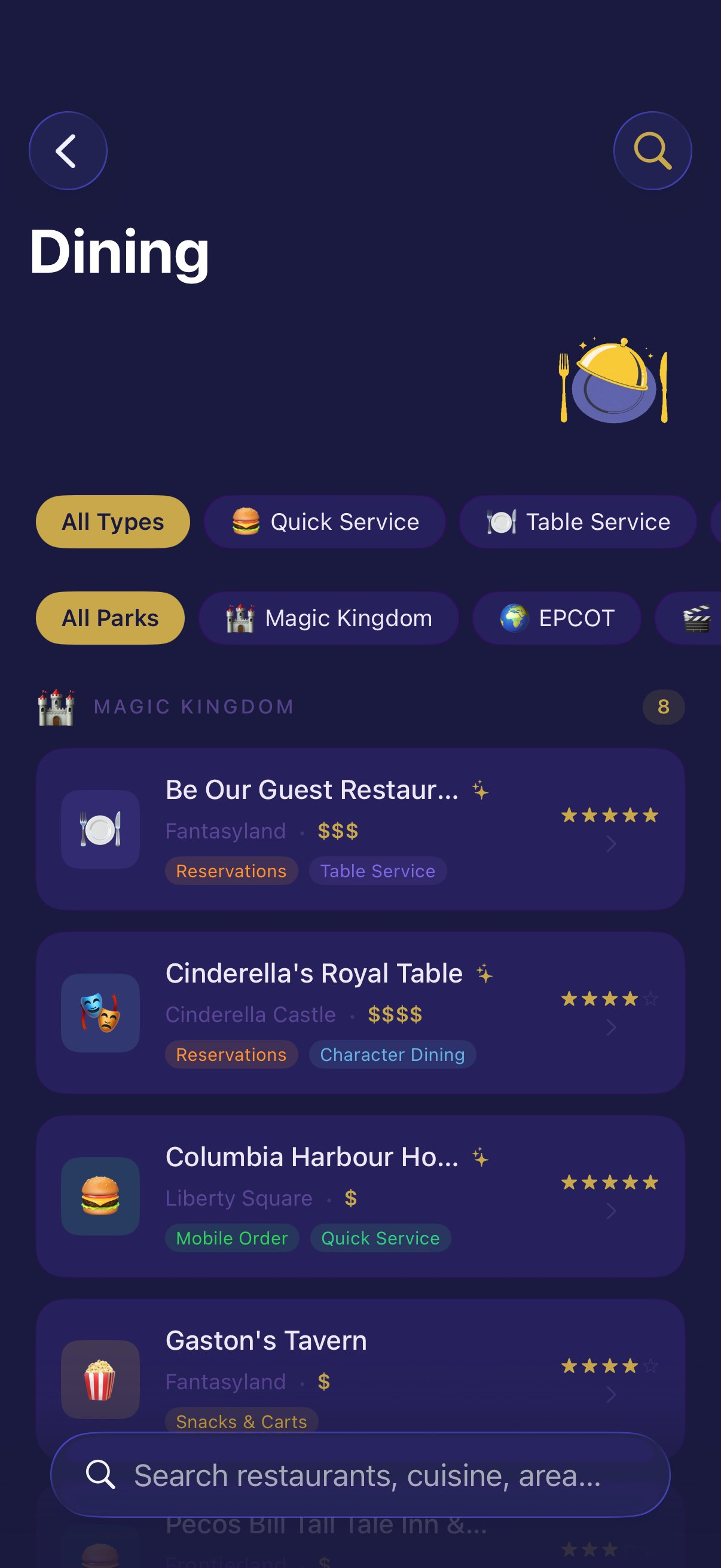Expand Columbia Harbour House via its chevron
Image resolution: width=721 pixels, height=1568 pixels.
[x=610, y=1212]
